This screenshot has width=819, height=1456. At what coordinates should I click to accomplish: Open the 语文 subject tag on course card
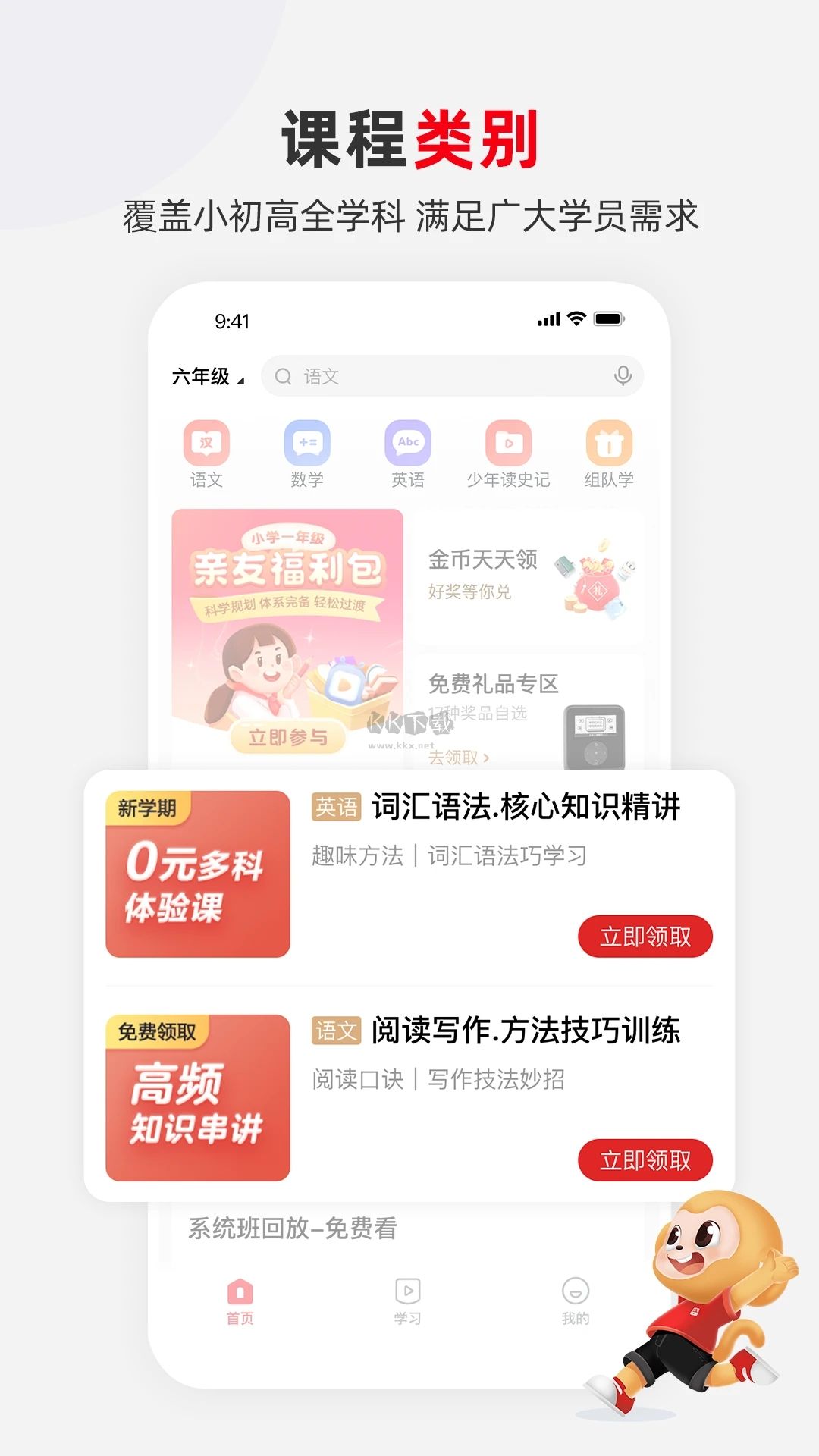(x=336, y=1029)
